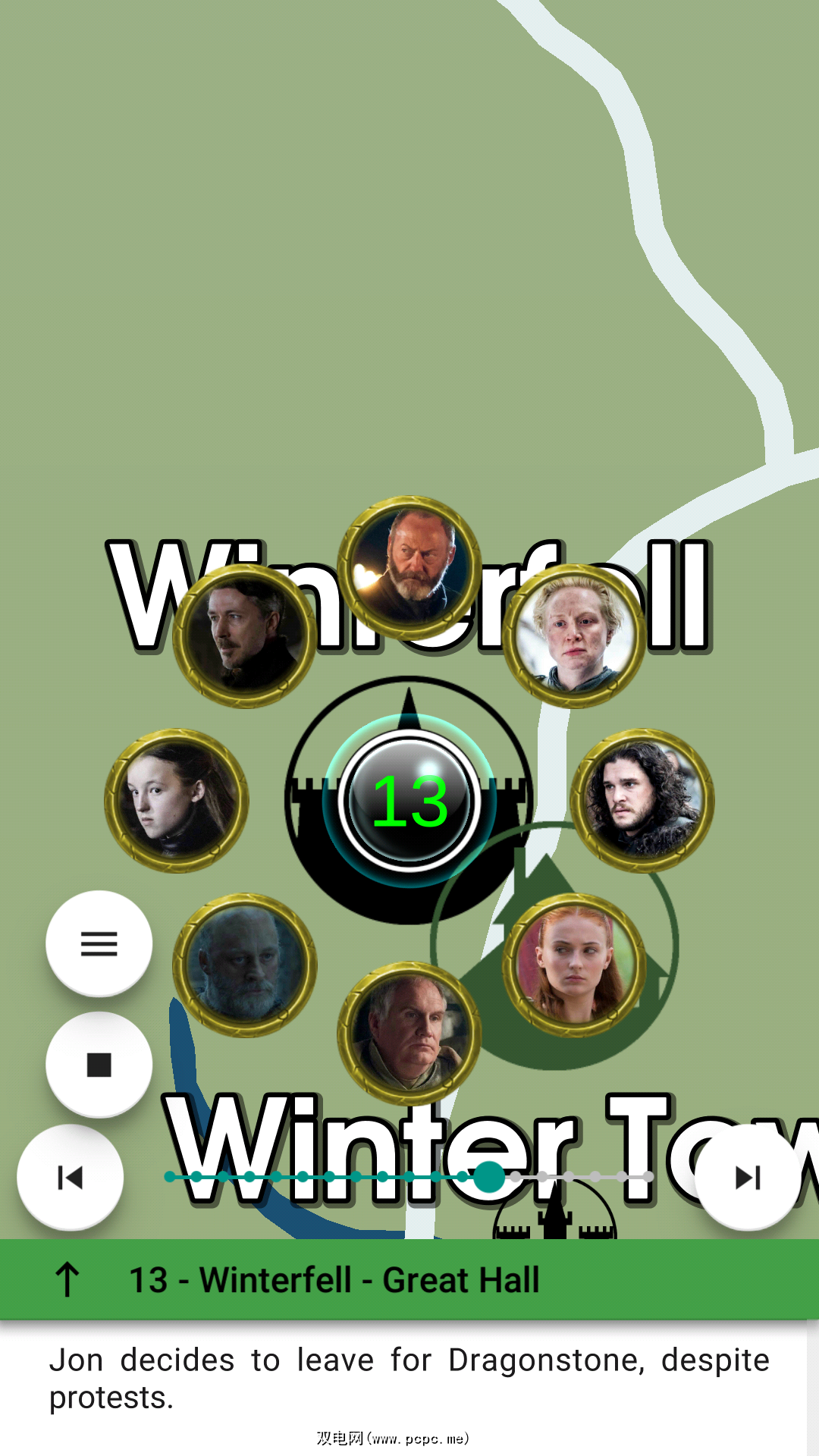This screenshot has height=1456, width=819.
Task: Go to the previous scene
Action: tap(70, 1178)
